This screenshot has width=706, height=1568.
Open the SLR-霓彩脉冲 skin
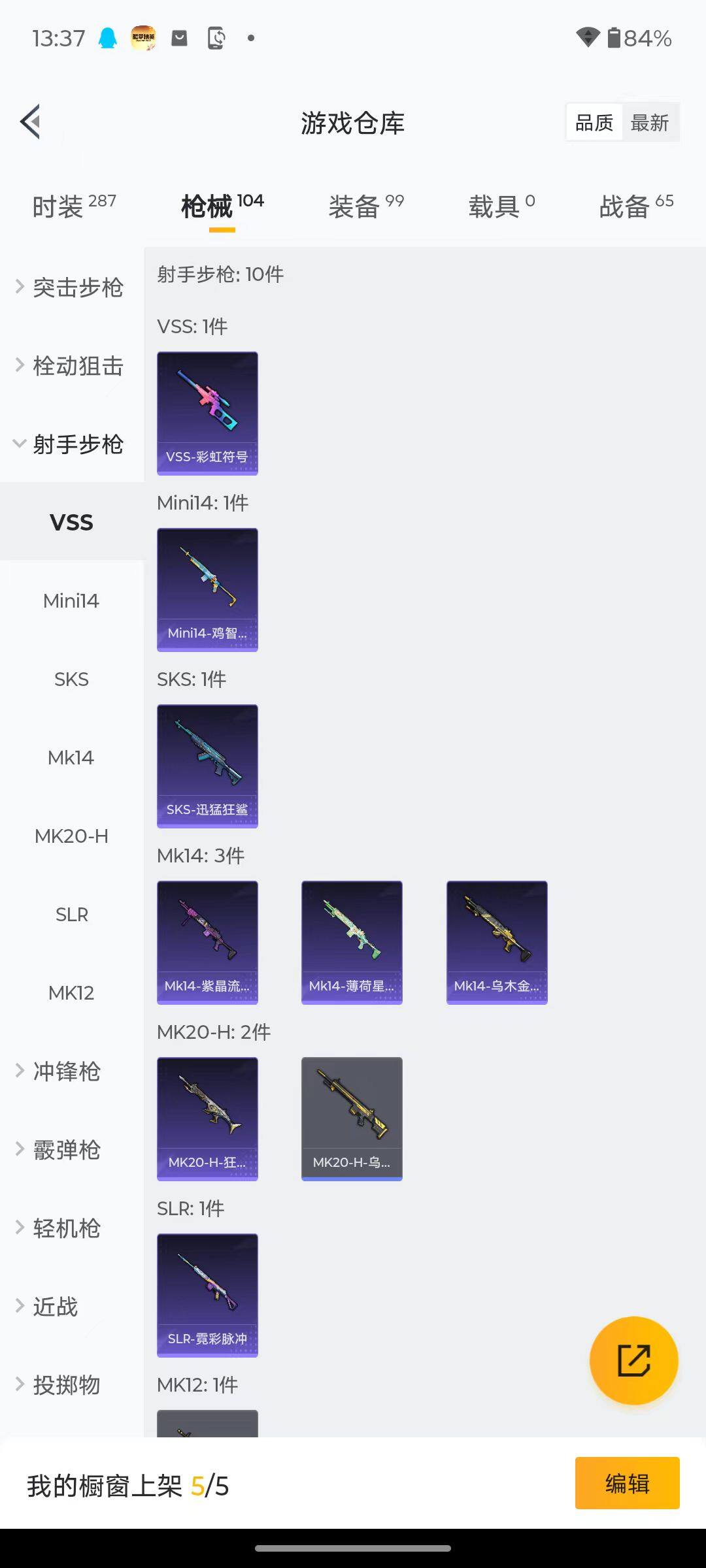pyautogui.click(x=207, y=1295)
